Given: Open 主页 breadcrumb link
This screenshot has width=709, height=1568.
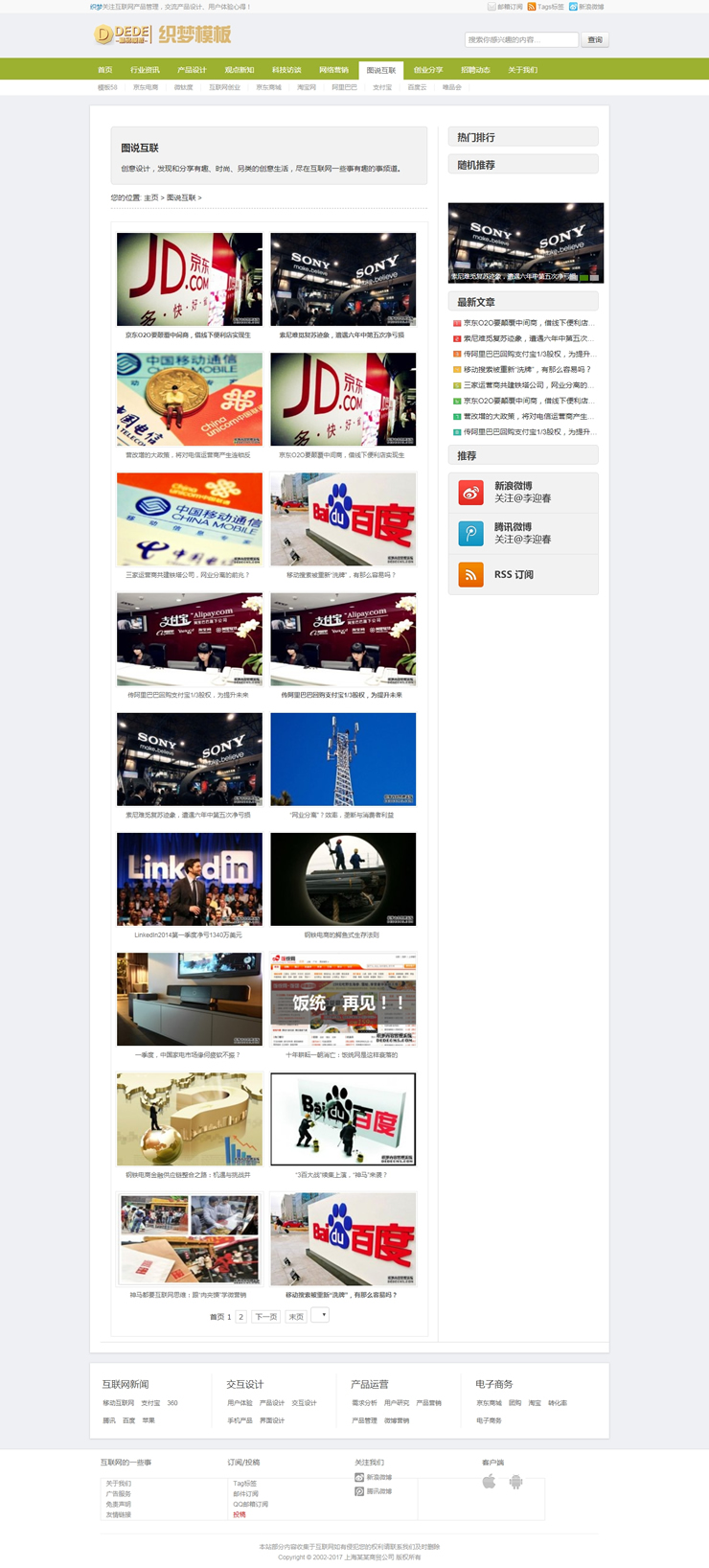Looking at the screenshot, I should [x=150, y=197].
